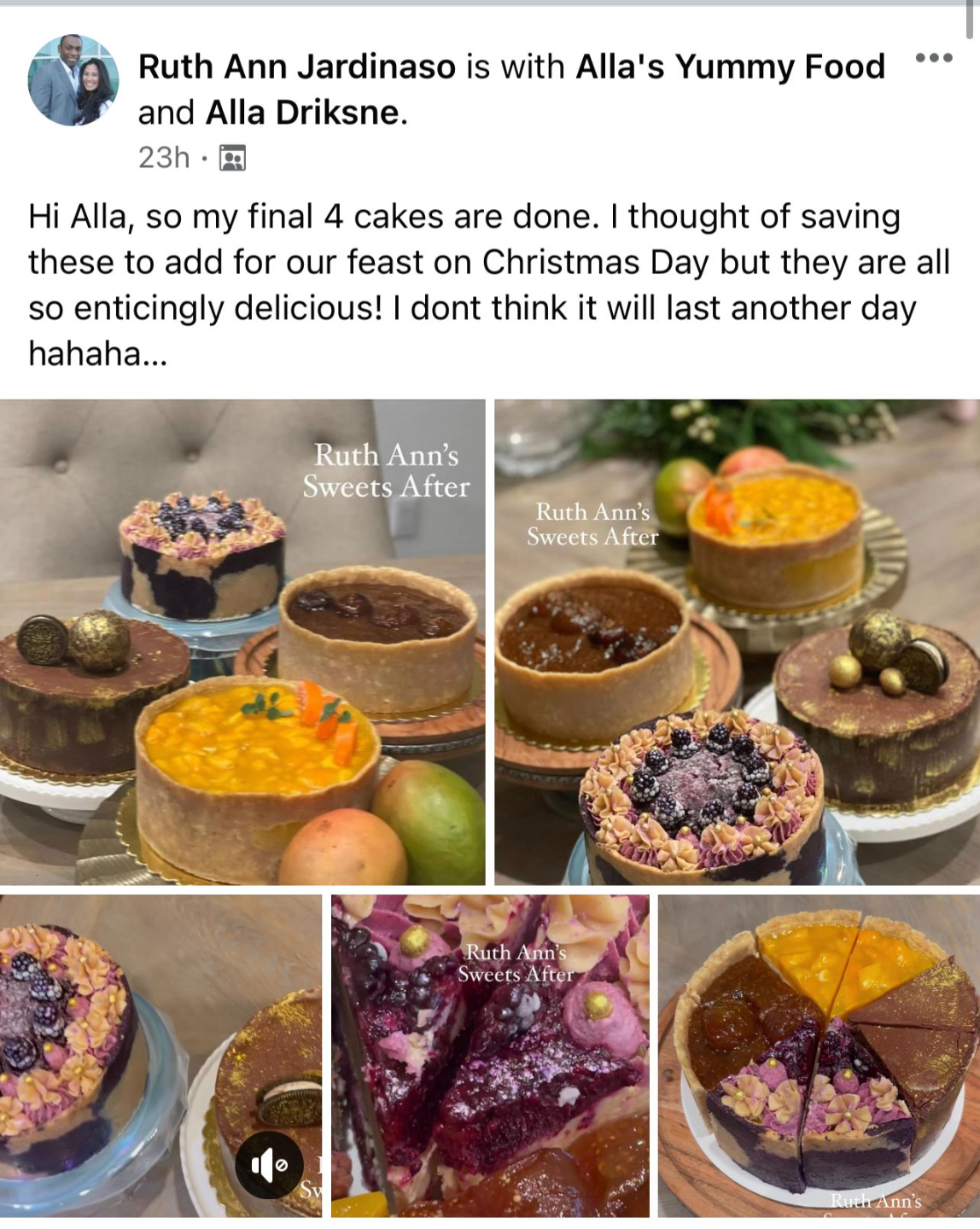Open Alla Driksne's tagged profile
The width and height of the screenshot is (980, 1229).
point(302,113)
